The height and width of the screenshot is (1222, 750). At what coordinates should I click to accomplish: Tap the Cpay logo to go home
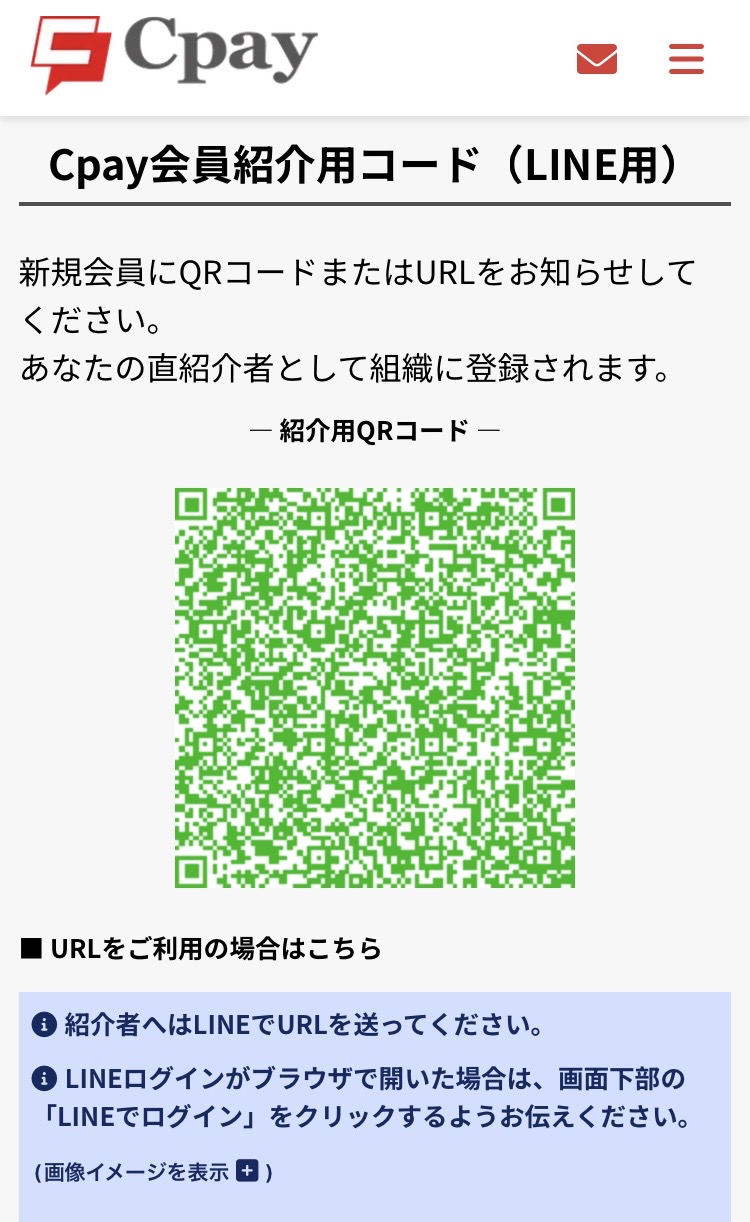click(174, 54)
